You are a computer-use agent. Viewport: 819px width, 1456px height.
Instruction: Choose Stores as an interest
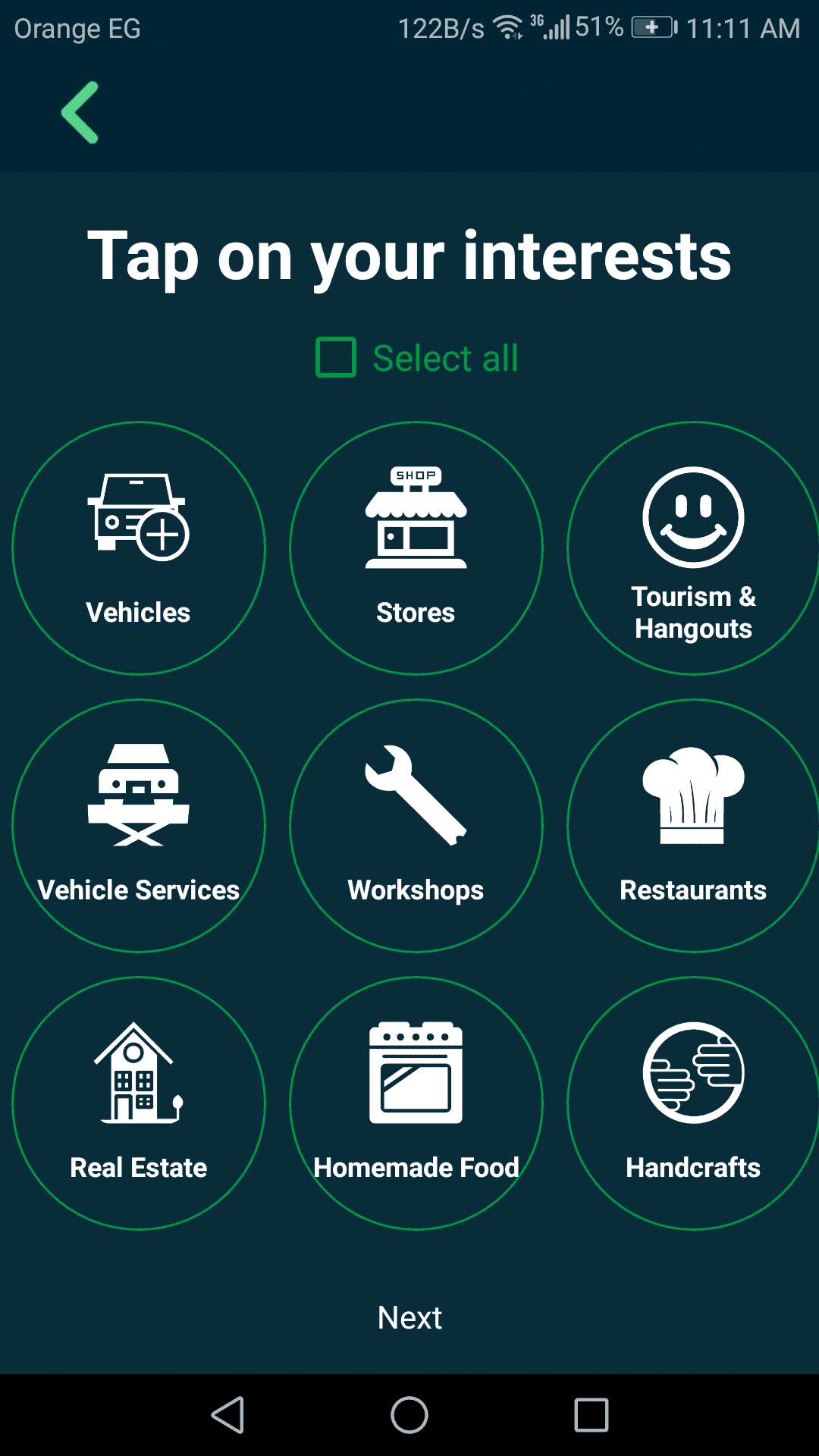click(416, 548)
